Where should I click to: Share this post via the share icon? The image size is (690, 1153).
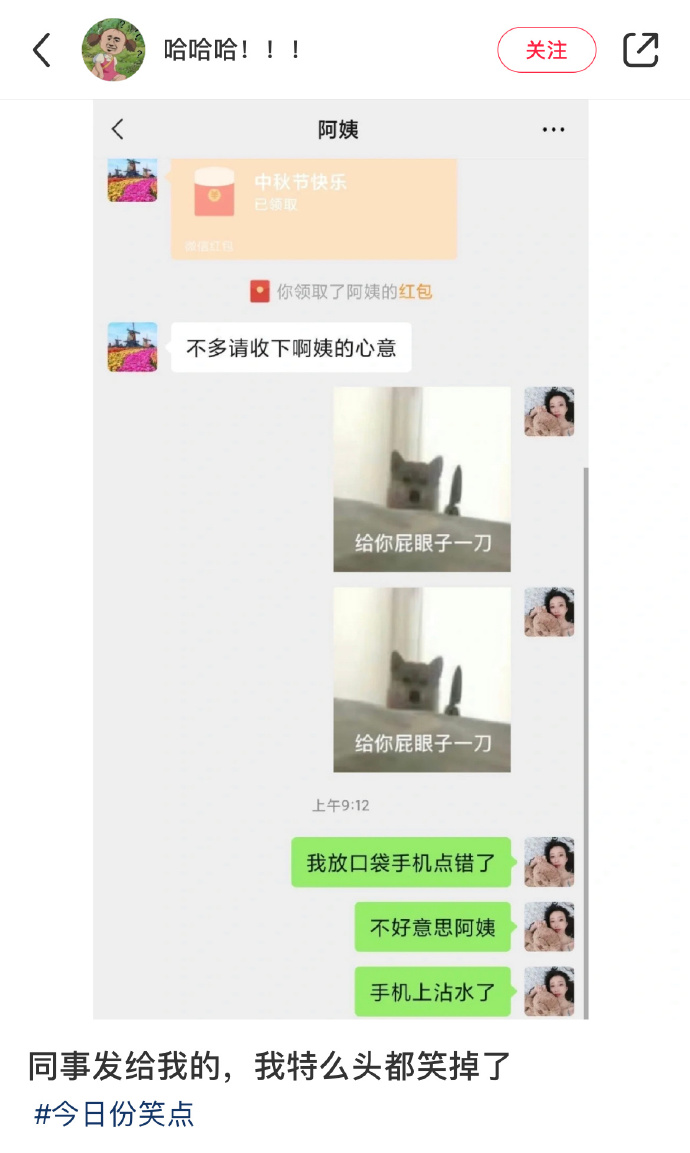tap(640, 50)
